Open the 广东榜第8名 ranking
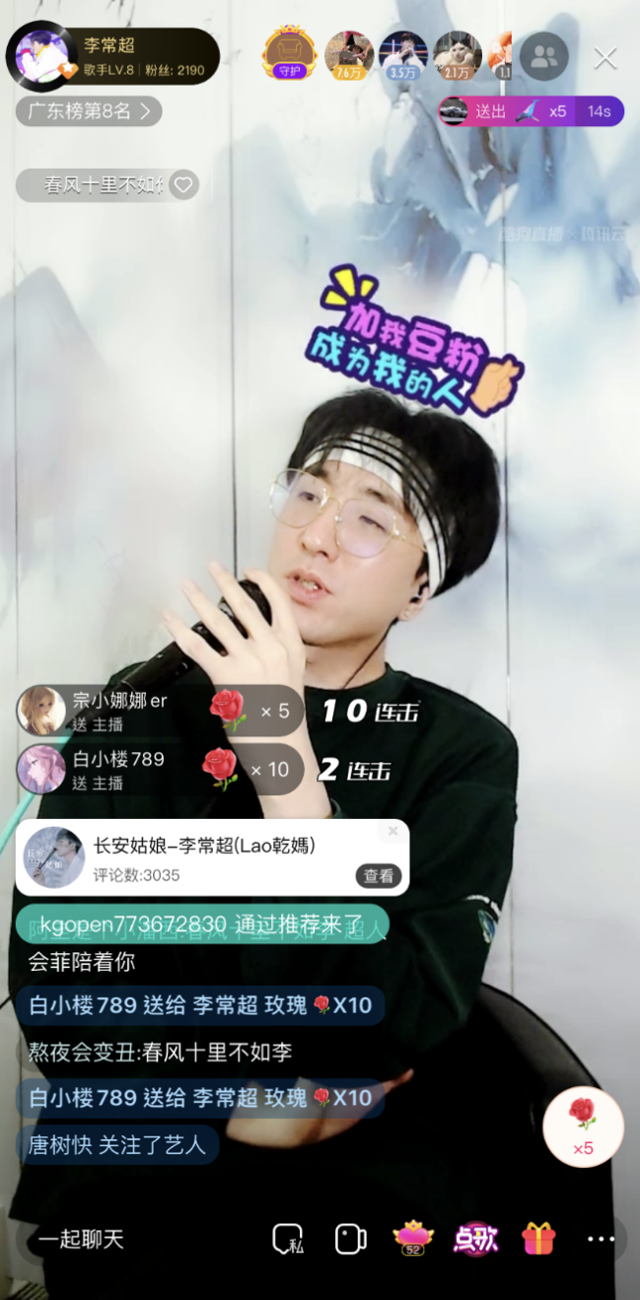Screen dimensions: 640x1300 pos(88,111)
